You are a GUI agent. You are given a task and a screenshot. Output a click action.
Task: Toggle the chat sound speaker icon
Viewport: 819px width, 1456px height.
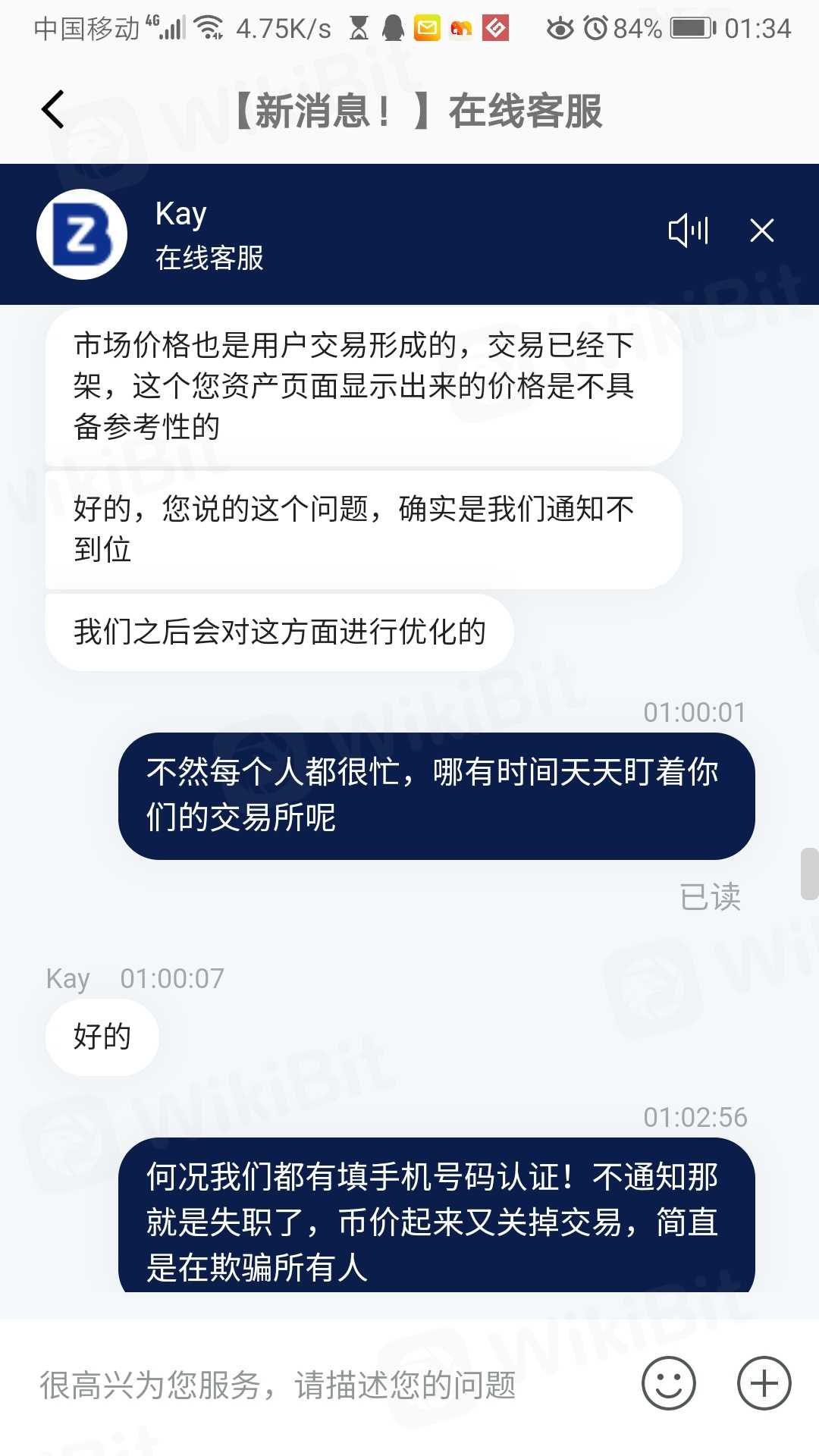tap(688, 231)
